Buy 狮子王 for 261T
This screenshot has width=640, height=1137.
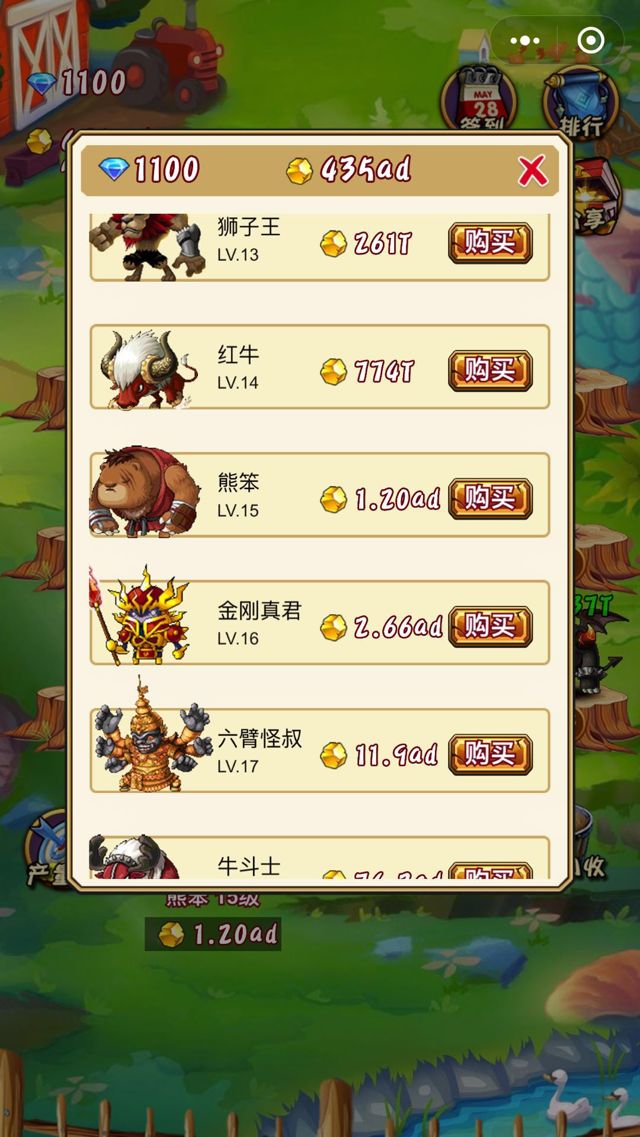click(x=490, y=243)
